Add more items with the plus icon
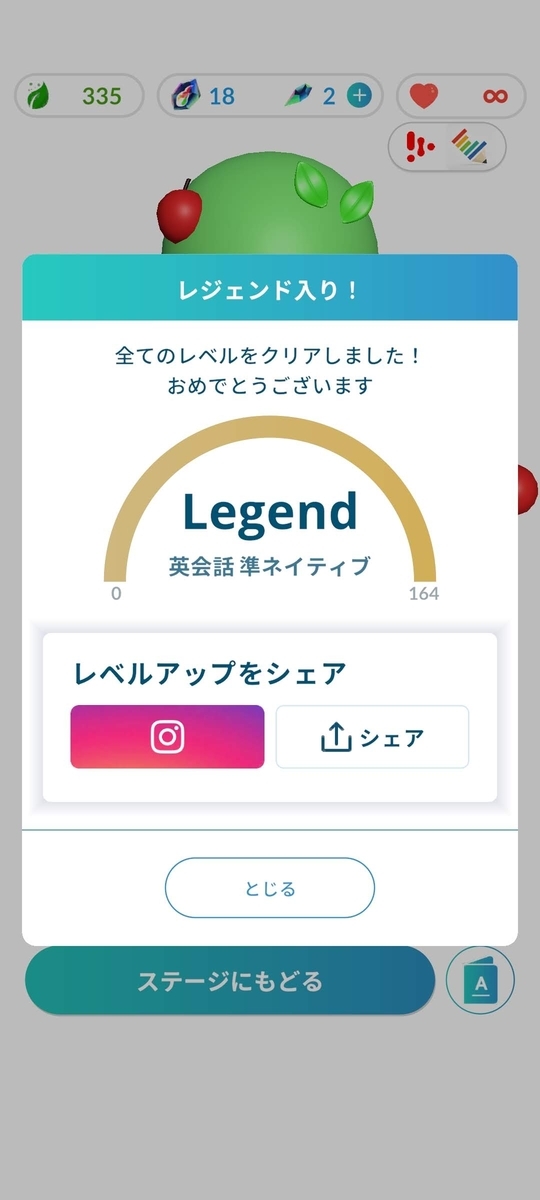Viewport: 540px width, 1200px height. [358, 96]
